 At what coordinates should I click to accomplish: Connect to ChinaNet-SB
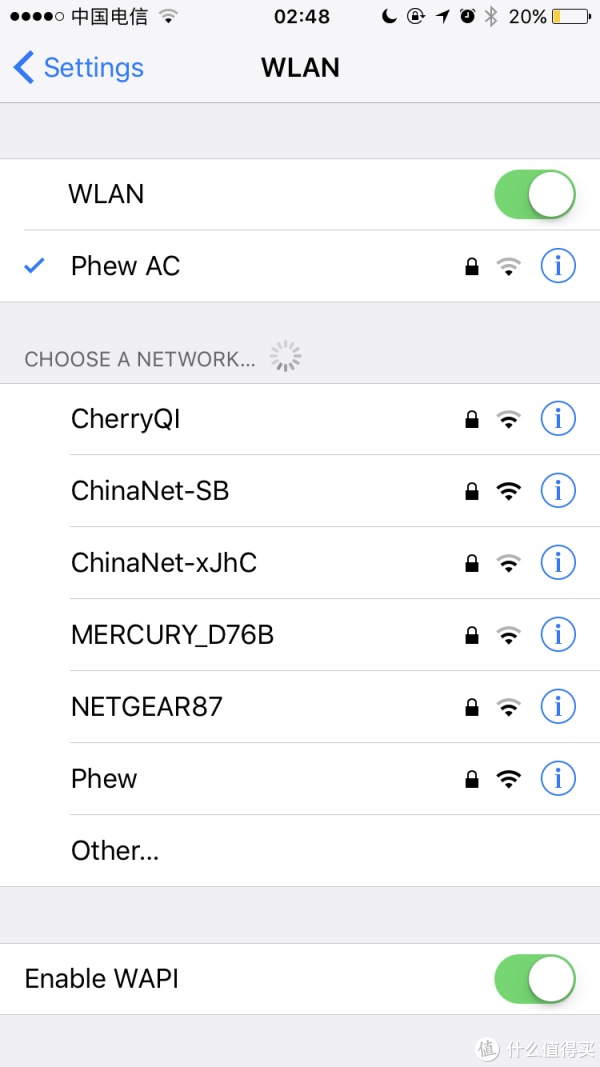[x=150, y=491]
